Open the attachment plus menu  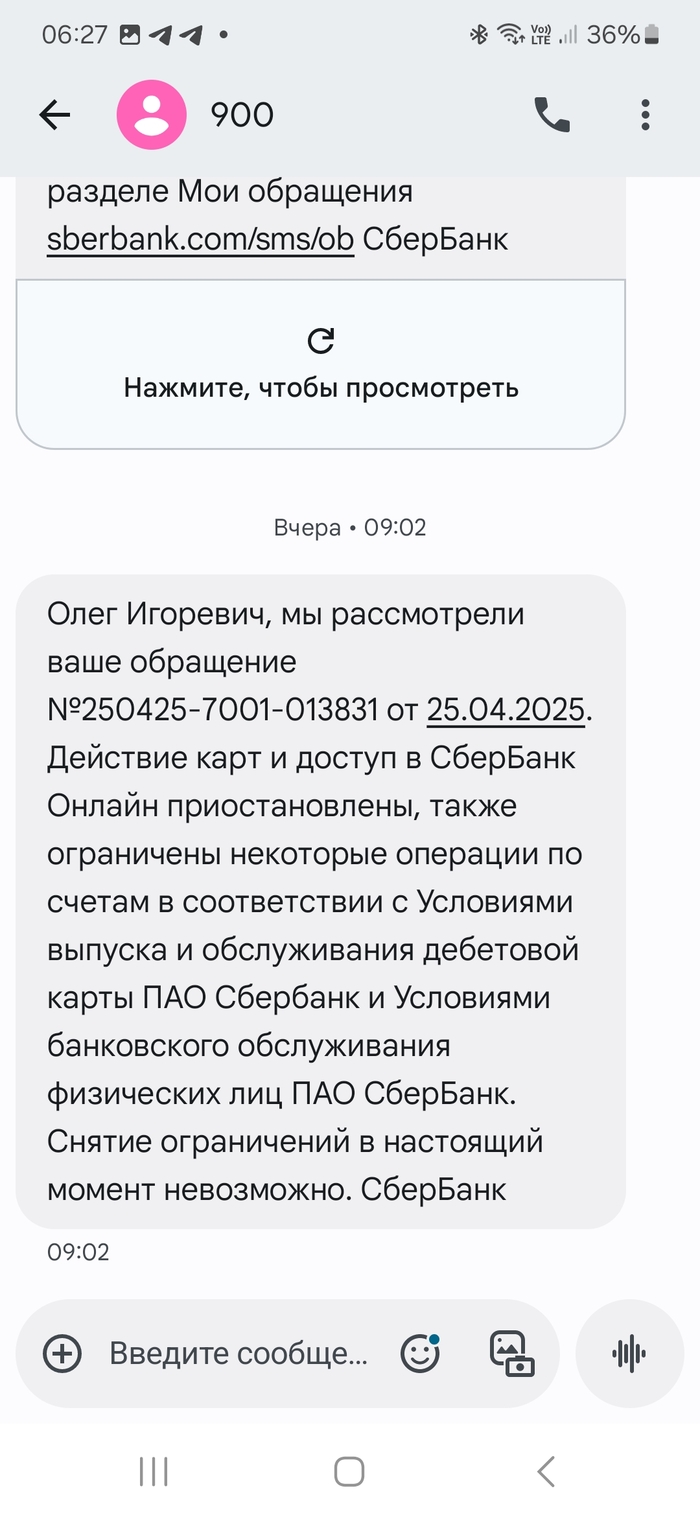point(62,1354)
